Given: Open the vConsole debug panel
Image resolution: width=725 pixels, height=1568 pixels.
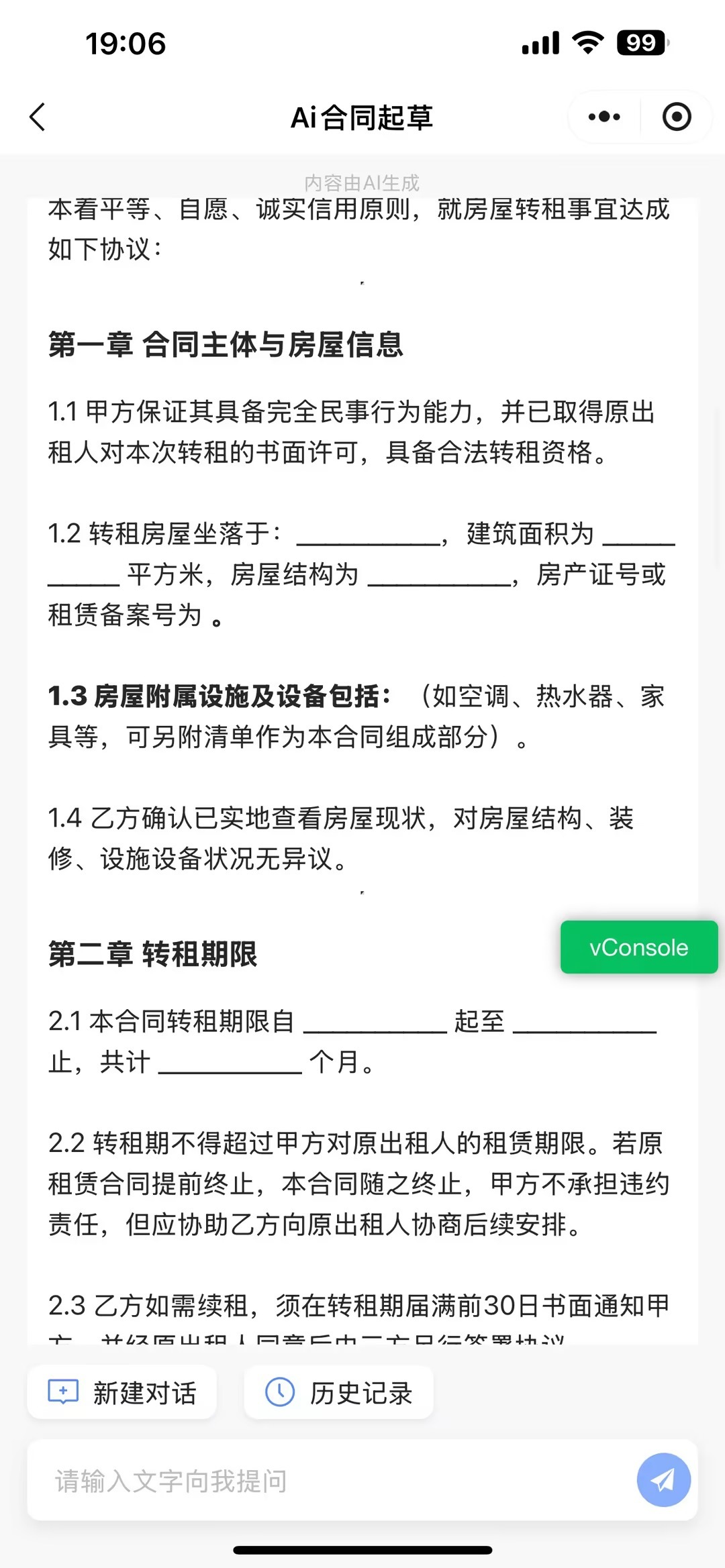Looking at the screenshot, I should [x=638, y=947].
